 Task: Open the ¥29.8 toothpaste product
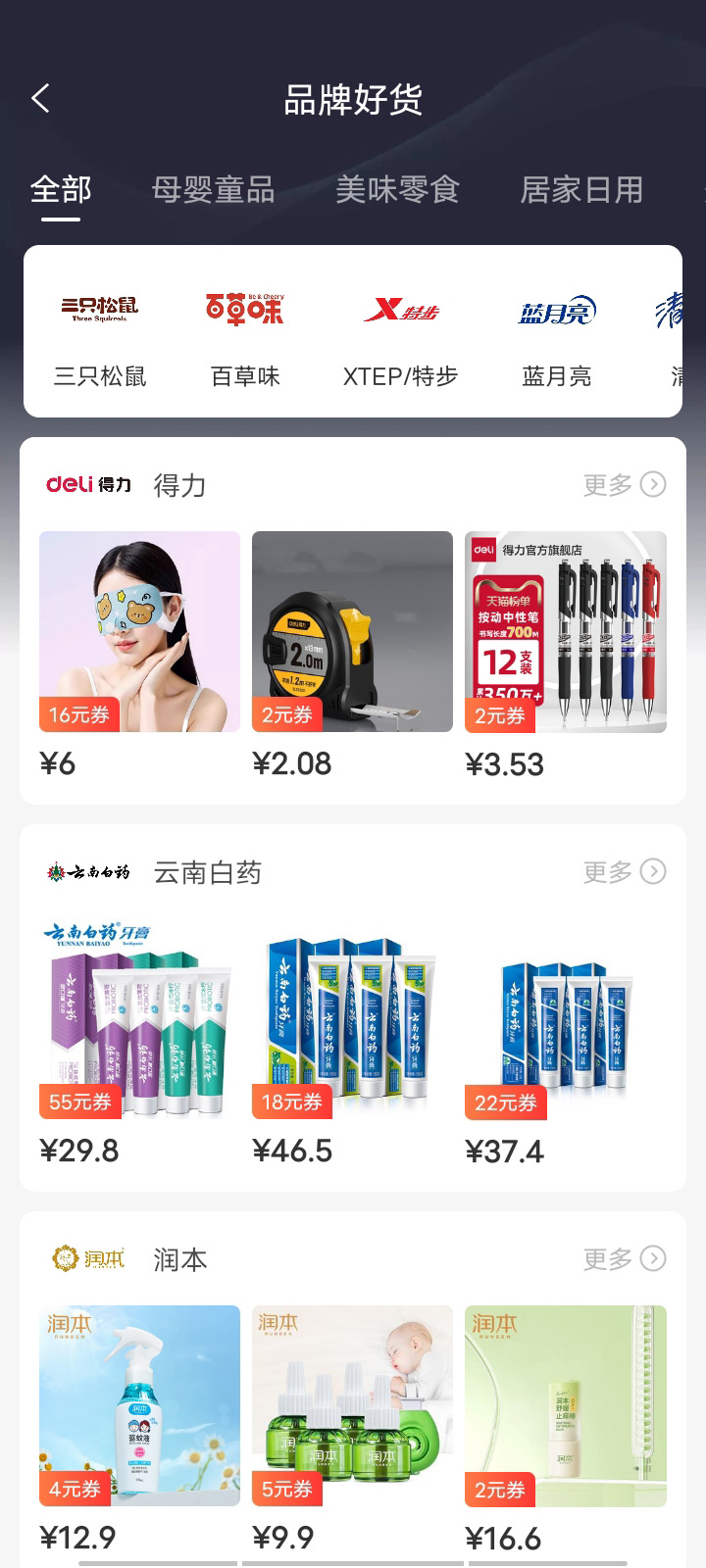tap(139, 1019)
